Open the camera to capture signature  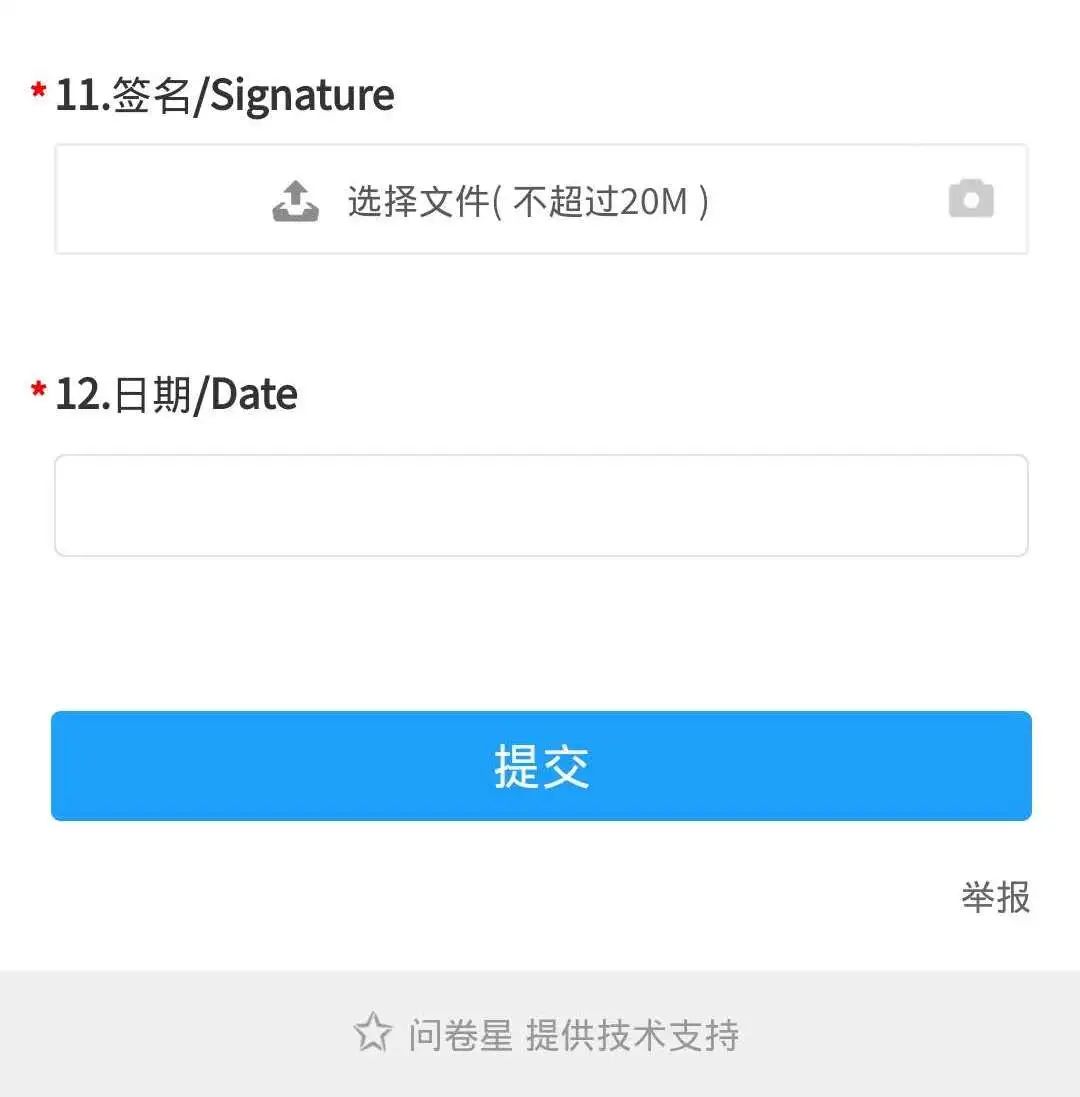970,199
